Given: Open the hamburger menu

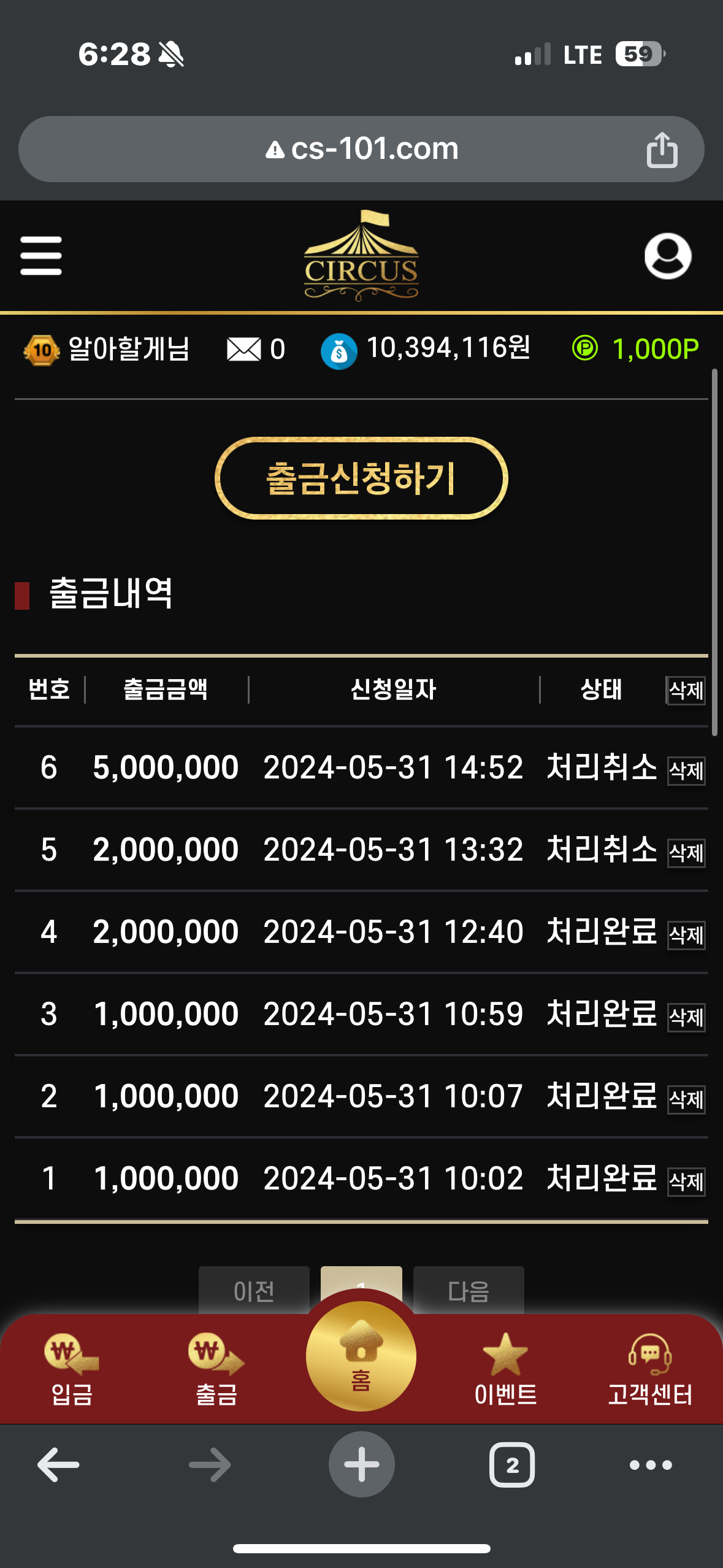Looking at the screenshot, I should [x=41, y=256].
